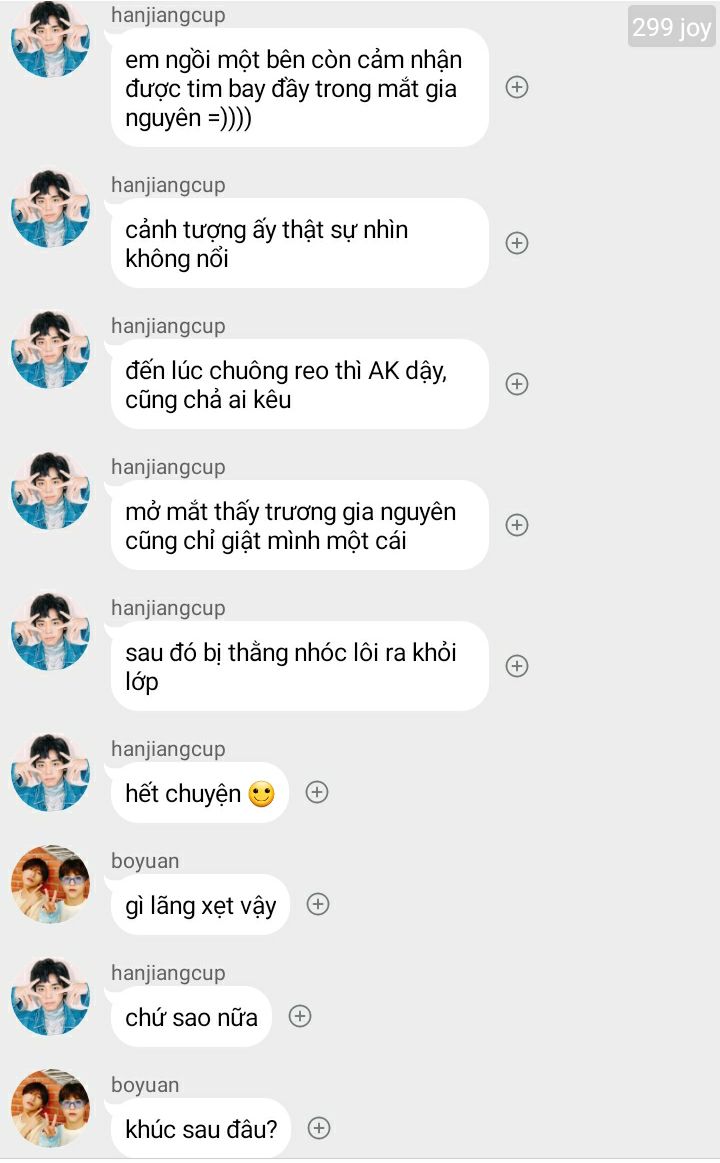Image resolution: width=720 pixels, height=1163 pixels.
Task: Tap plus icon next to 'hết chuyện' message
Action: 317,792
